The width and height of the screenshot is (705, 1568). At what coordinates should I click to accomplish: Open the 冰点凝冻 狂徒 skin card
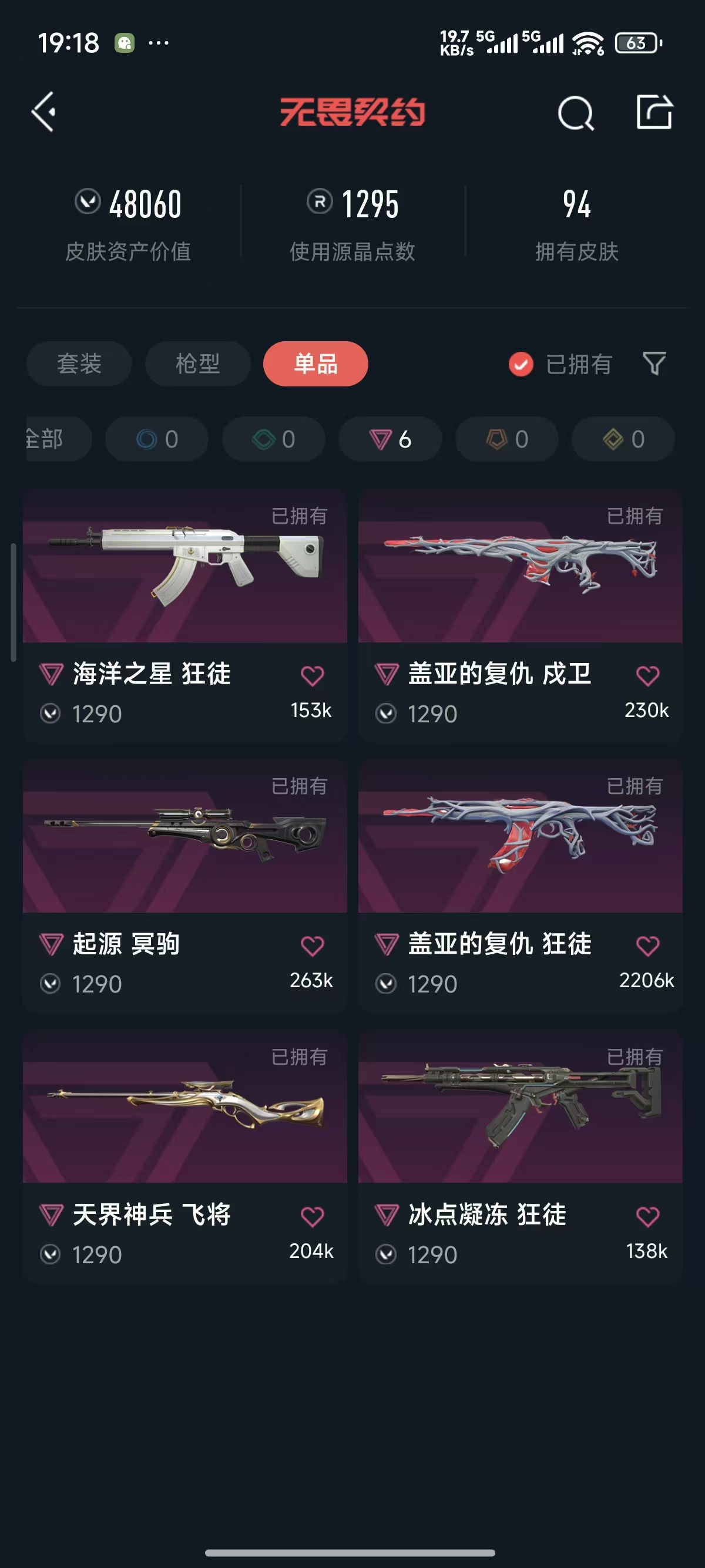[x=520, y=1108]
